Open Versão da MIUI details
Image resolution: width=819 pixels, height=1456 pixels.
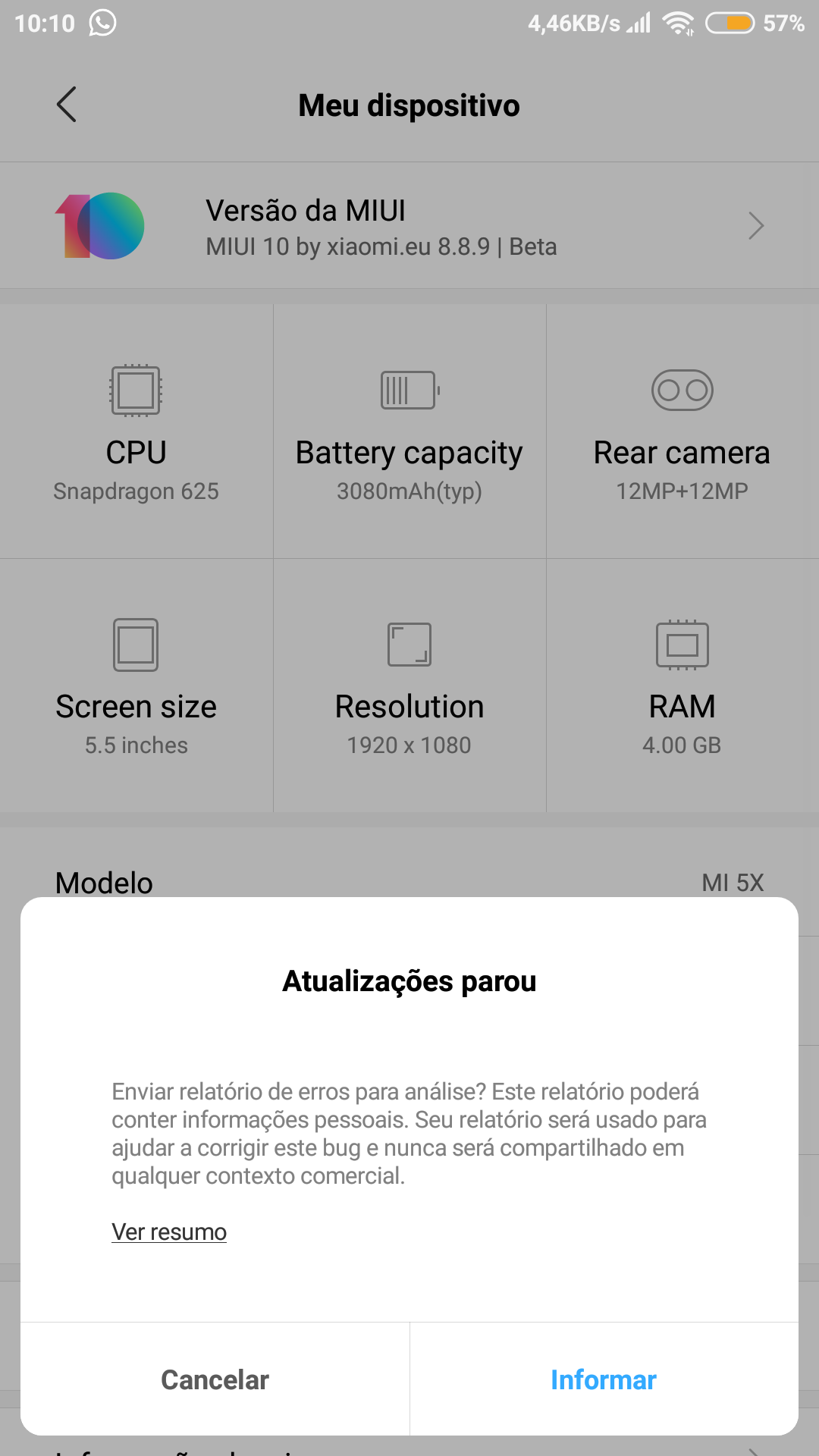409,226
